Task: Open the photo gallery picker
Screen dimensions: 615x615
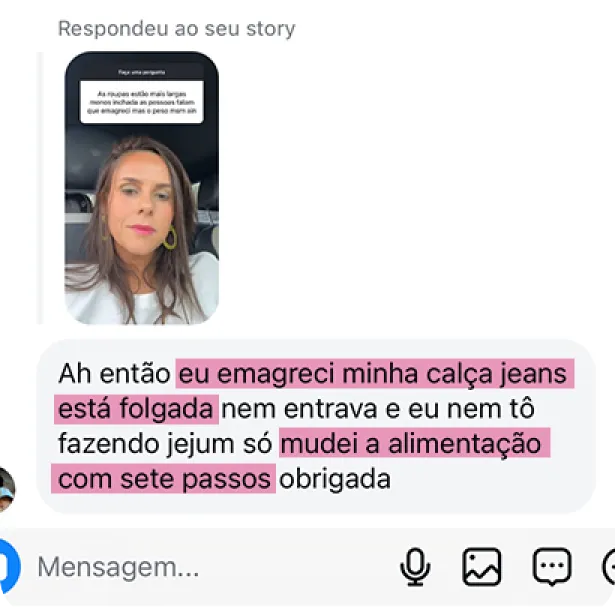Action: pyautogui.click(x=481, y=567)
